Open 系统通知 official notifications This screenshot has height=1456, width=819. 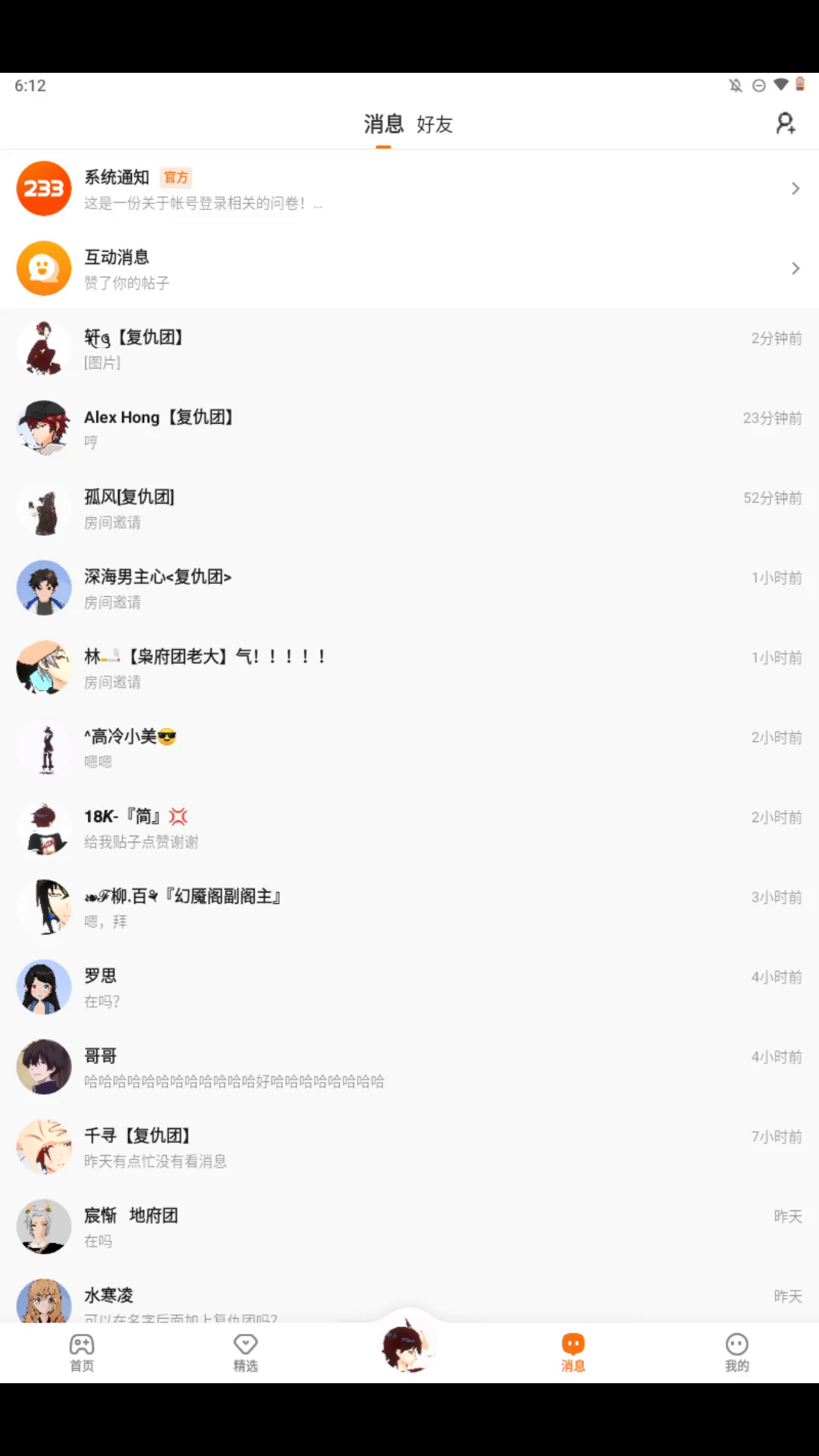[x=409, y=189]
